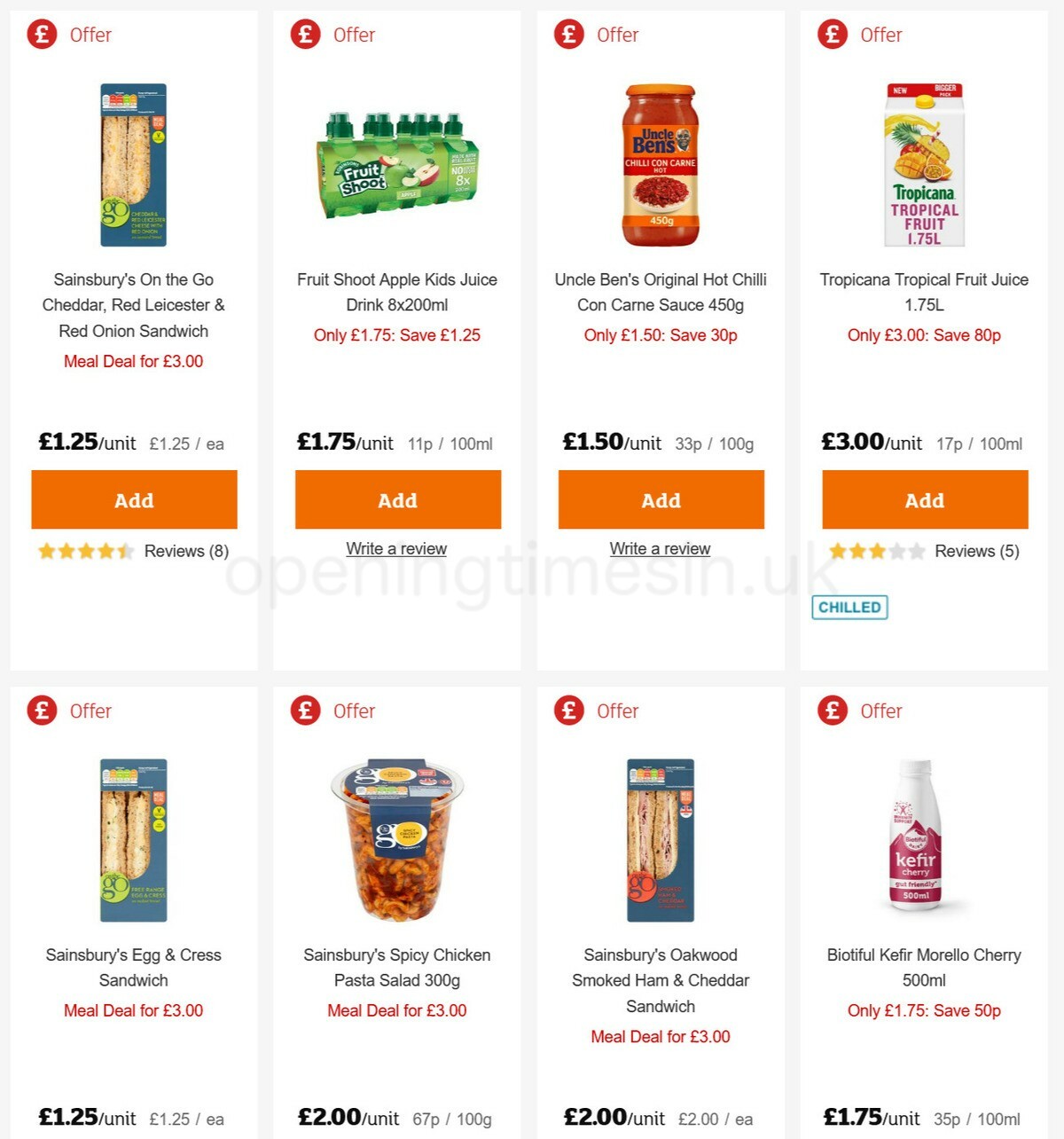Click the £ offer badge for Uncle Ben's chilli sauce
This screenshot has width=1064, height=1139.
[x=568, y=35]
